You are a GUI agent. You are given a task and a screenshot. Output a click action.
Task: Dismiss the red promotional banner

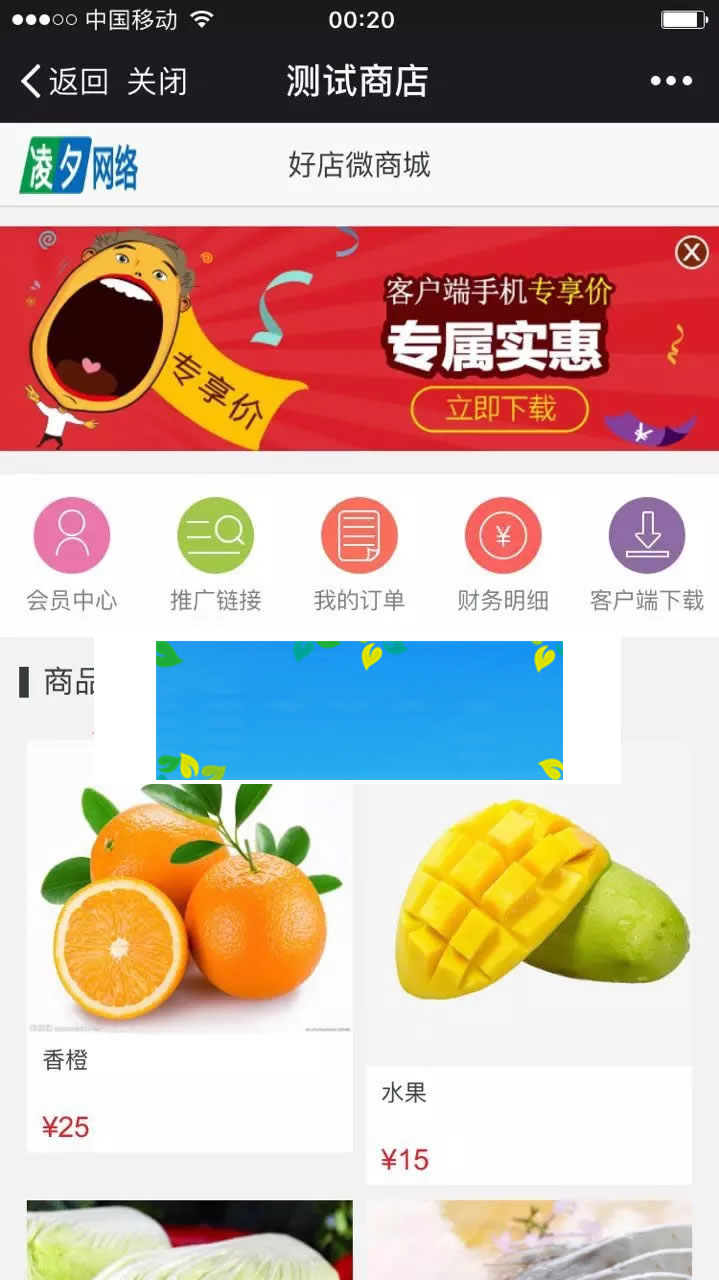(691, 253)
